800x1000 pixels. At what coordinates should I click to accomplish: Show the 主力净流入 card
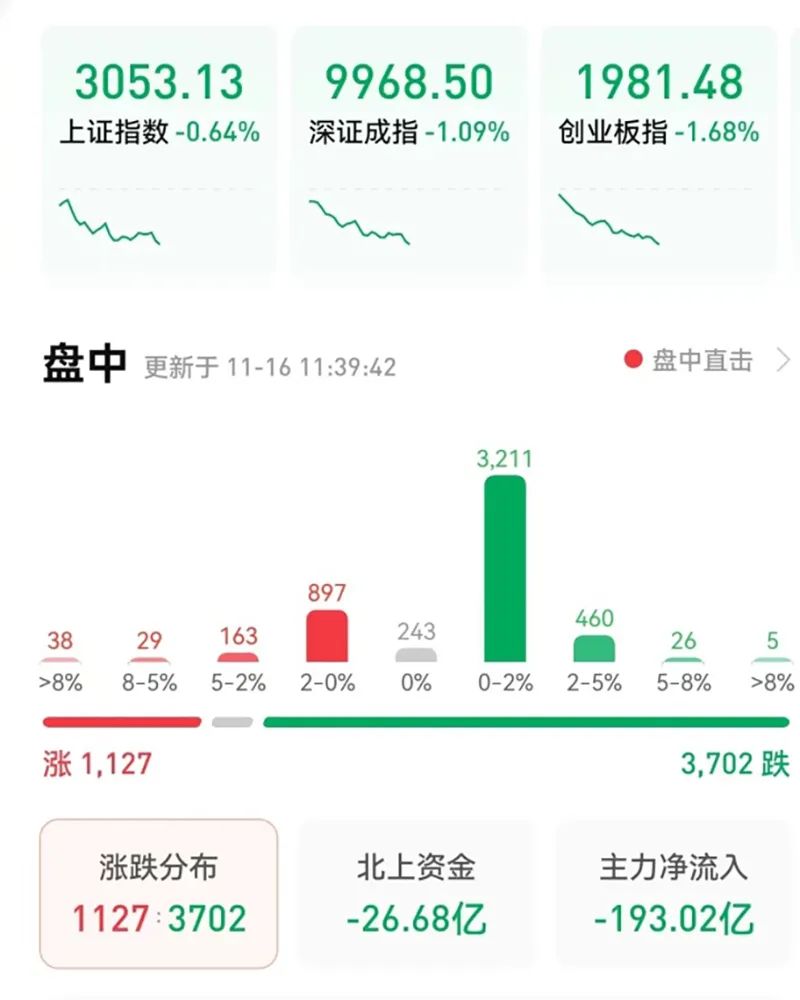click(x=674, y=893)
